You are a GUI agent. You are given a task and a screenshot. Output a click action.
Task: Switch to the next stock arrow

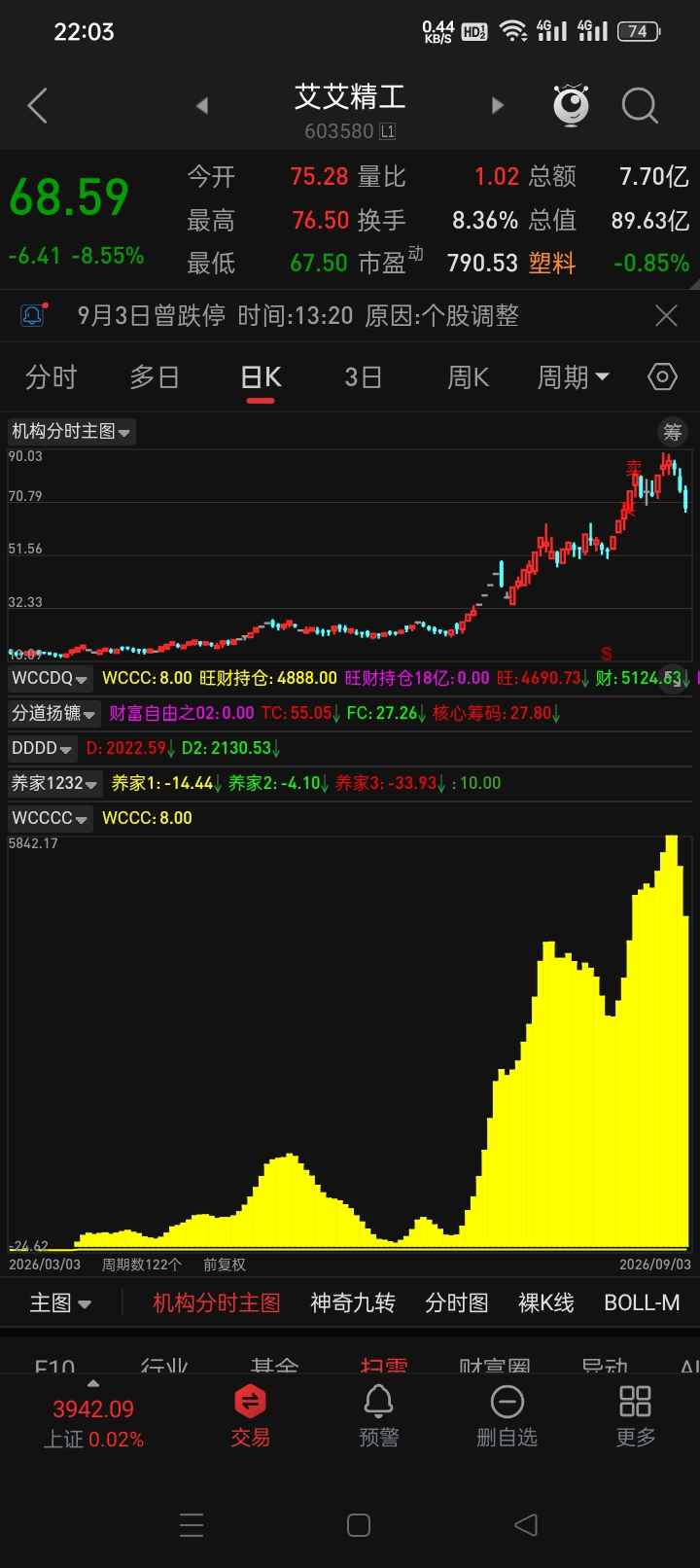click(x=498, y=105)
